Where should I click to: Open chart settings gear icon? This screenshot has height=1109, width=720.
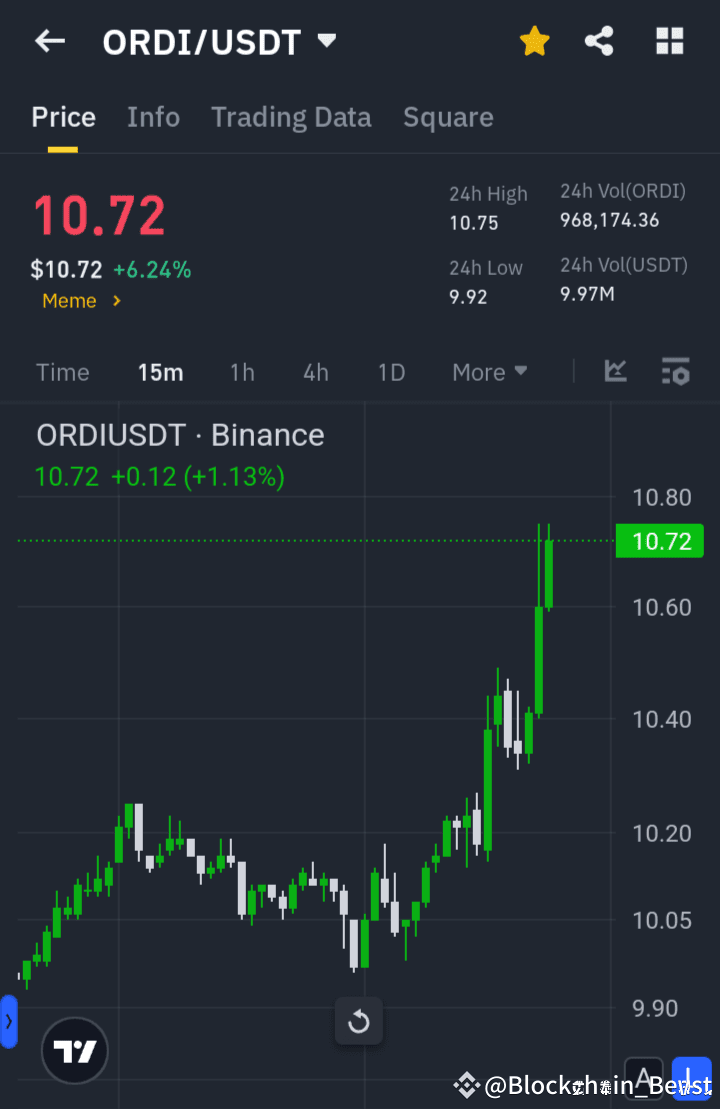(x=675, y=371)
